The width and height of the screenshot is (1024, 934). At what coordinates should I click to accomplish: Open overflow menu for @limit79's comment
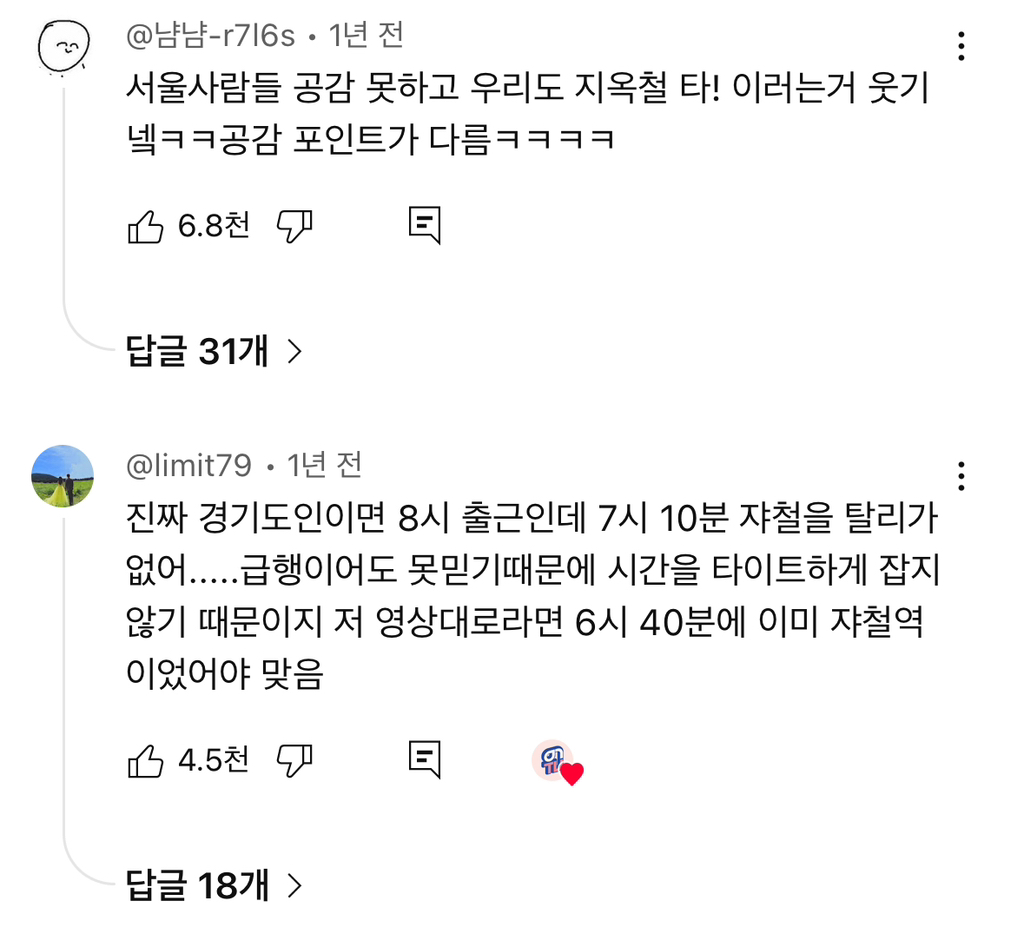(961, 476)
